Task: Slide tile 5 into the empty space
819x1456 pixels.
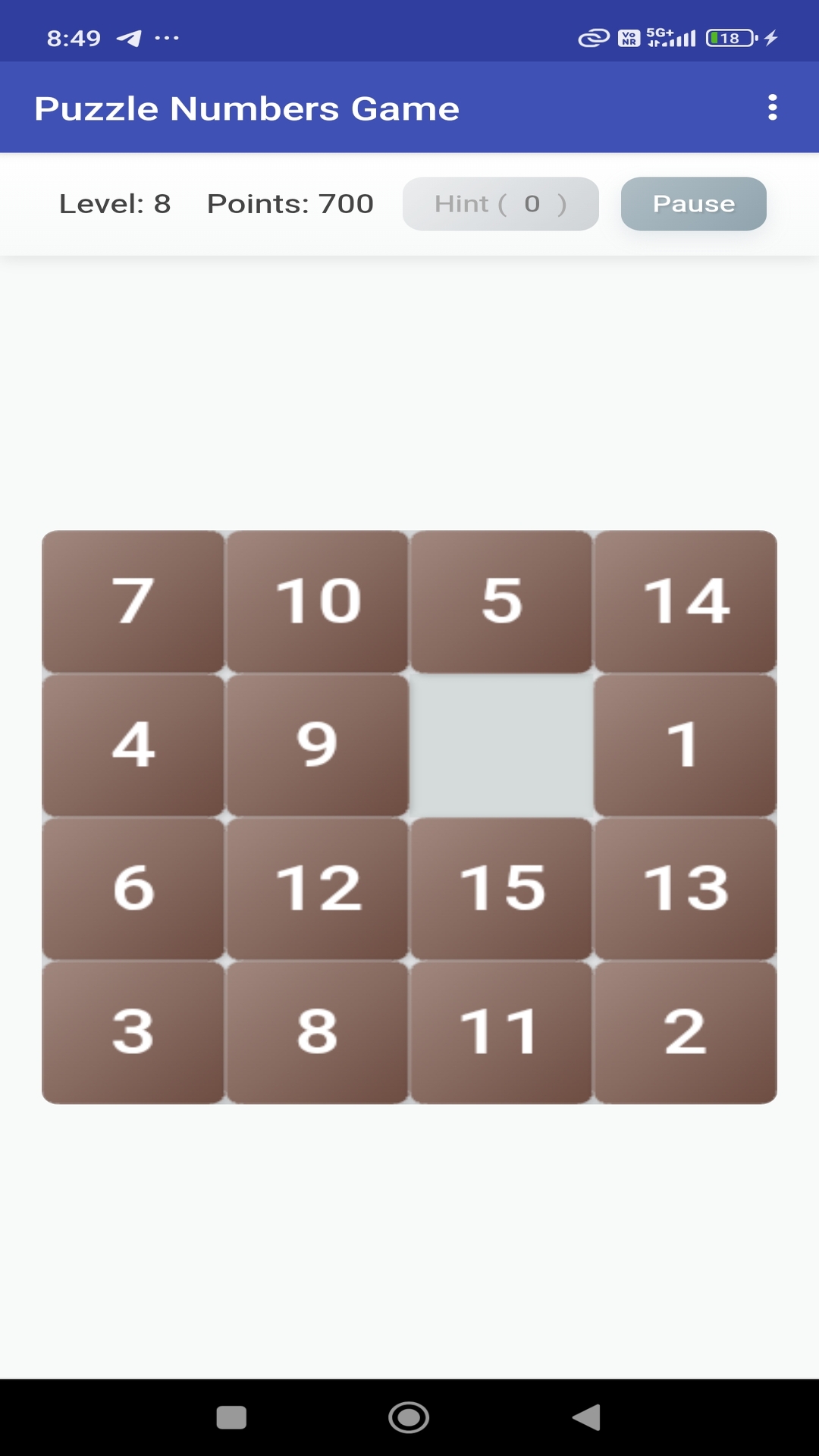Action: coord(501,601)
